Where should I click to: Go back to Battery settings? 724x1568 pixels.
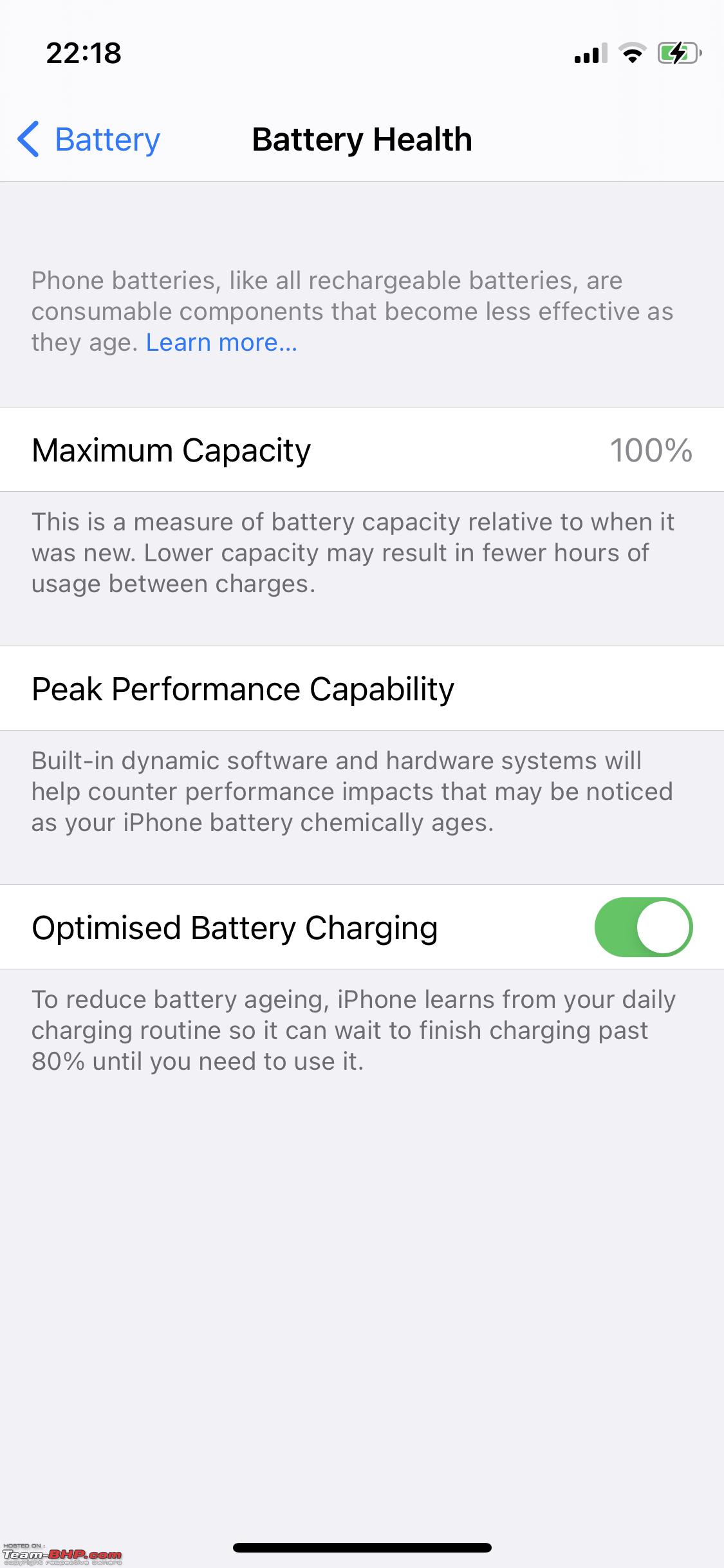coord(89,139)
